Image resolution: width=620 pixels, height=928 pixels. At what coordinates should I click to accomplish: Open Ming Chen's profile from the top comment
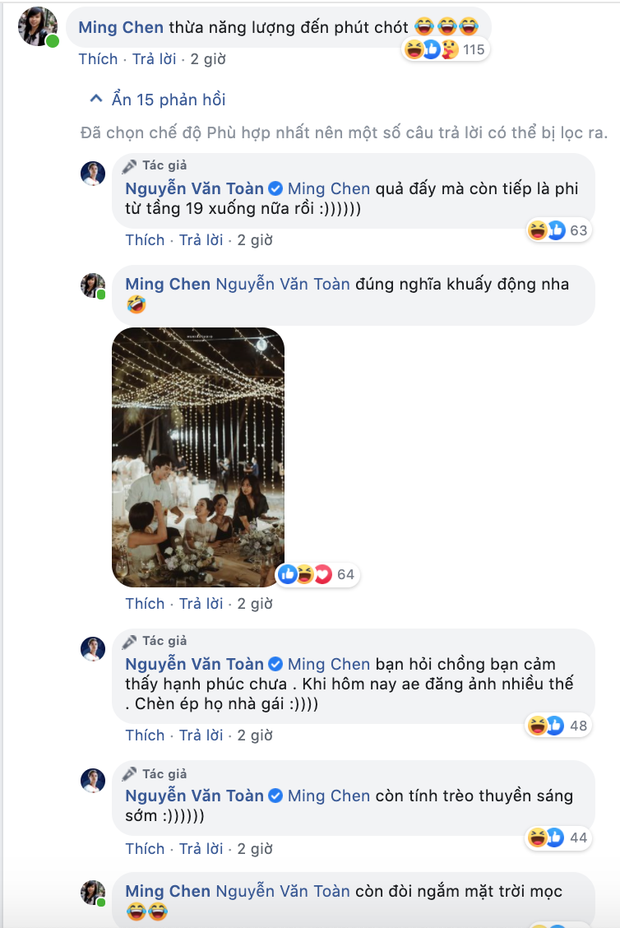point(121,28)
